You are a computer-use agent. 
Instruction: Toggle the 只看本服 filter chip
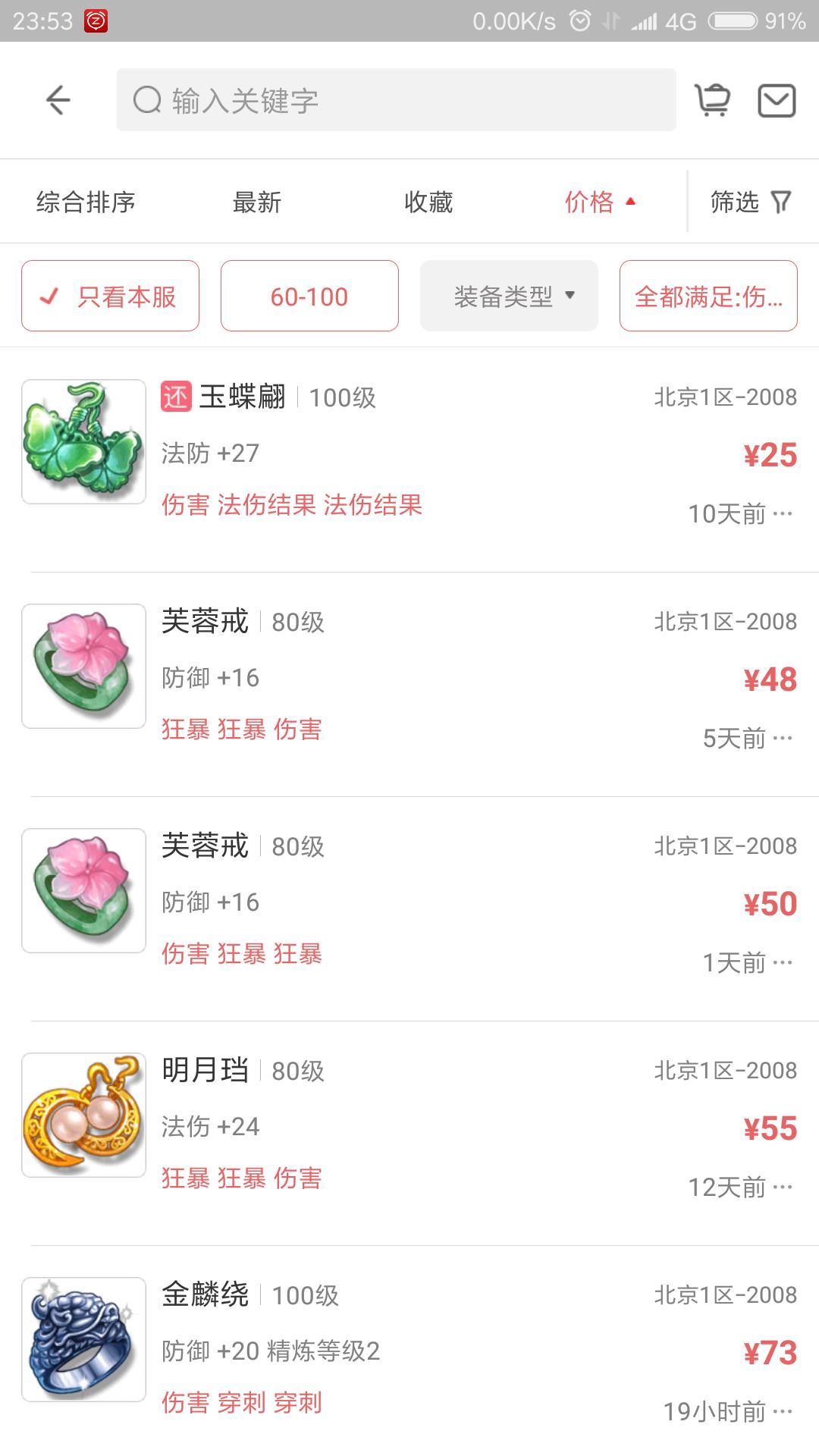click(x=111, y=297)
